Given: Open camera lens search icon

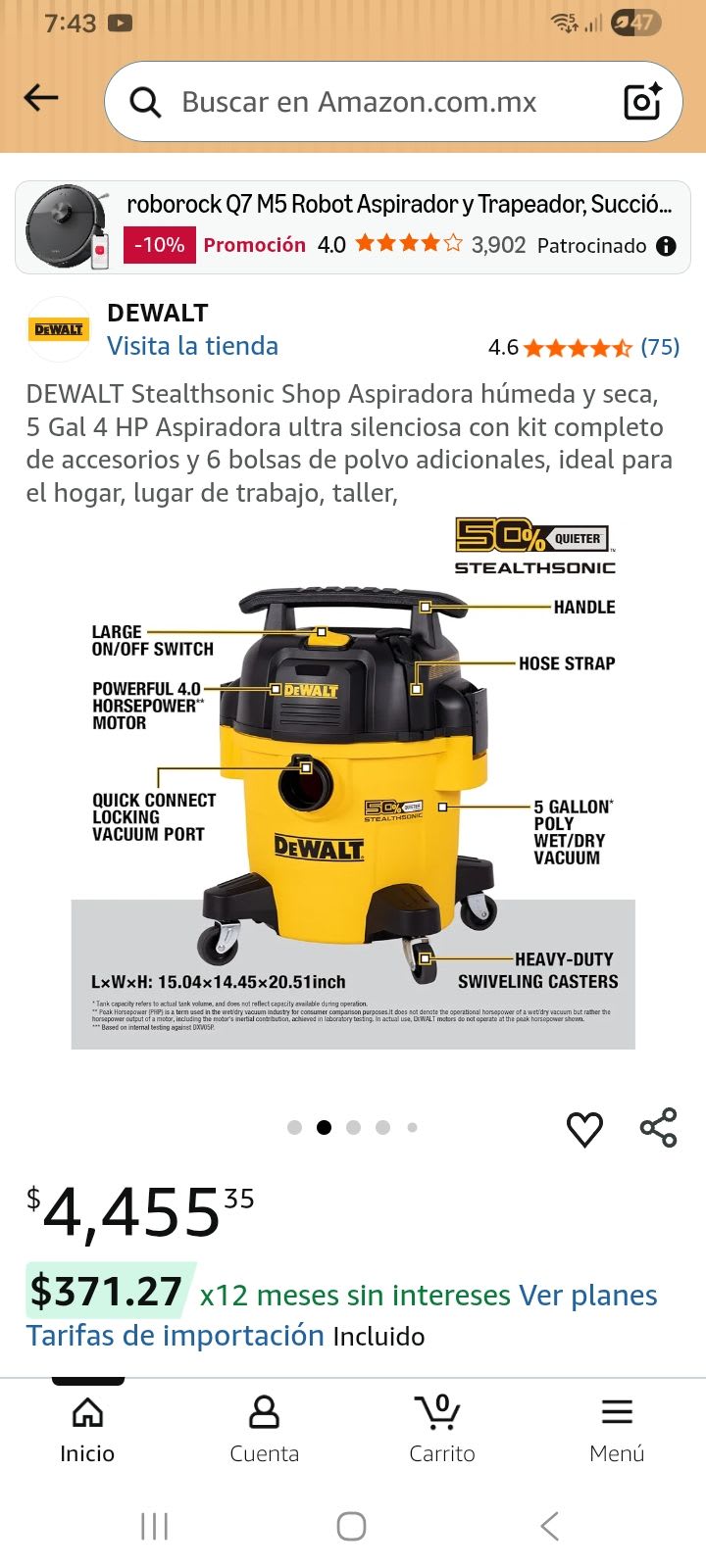Looking at the screenshot, I should 642,102.
